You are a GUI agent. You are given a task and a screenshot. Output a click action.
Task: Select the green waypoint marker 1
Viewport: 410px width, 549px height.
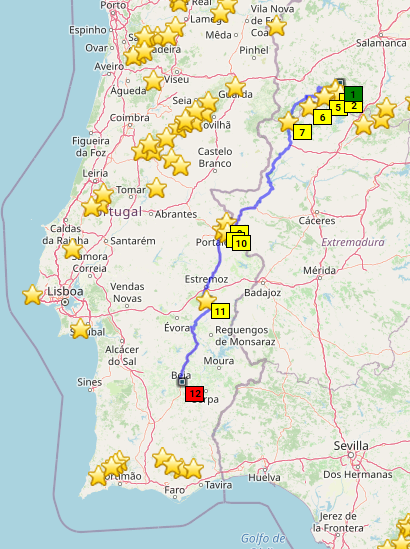click(x=353, y=94)
